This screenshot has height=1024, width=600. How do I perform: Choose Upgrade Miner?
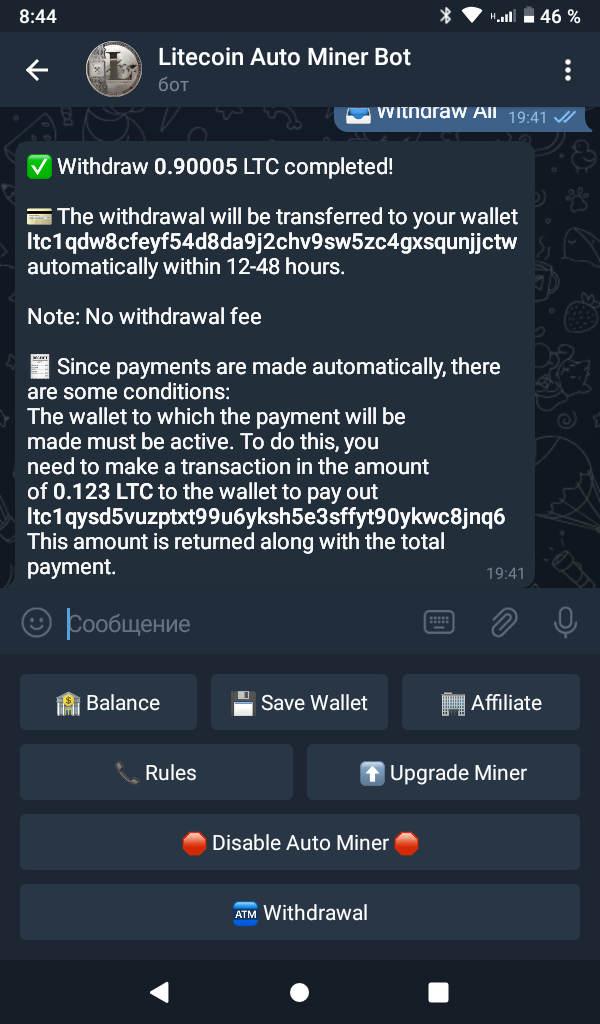tap(443, 773)
